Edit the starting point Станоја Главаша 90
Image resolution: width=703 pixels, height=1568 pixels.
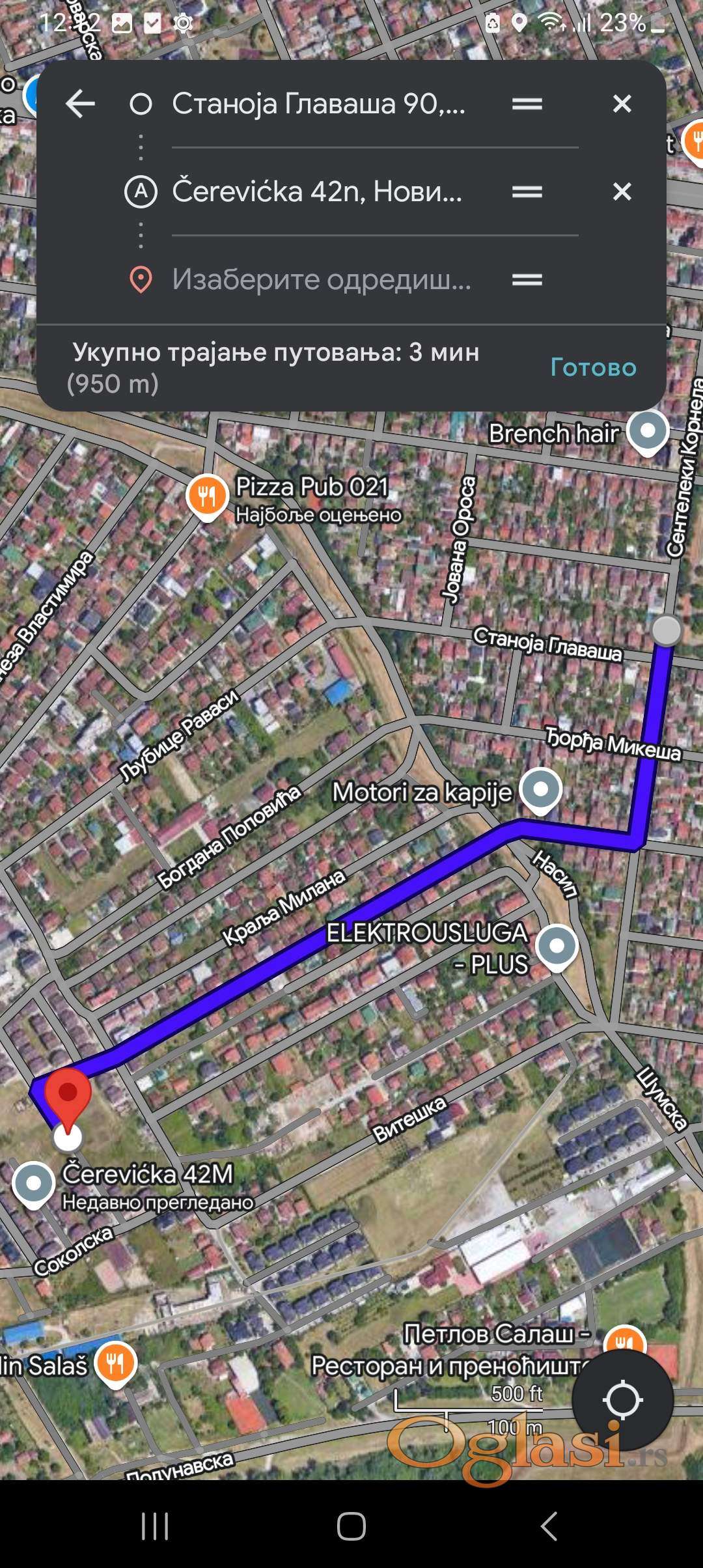click(319, 104)
